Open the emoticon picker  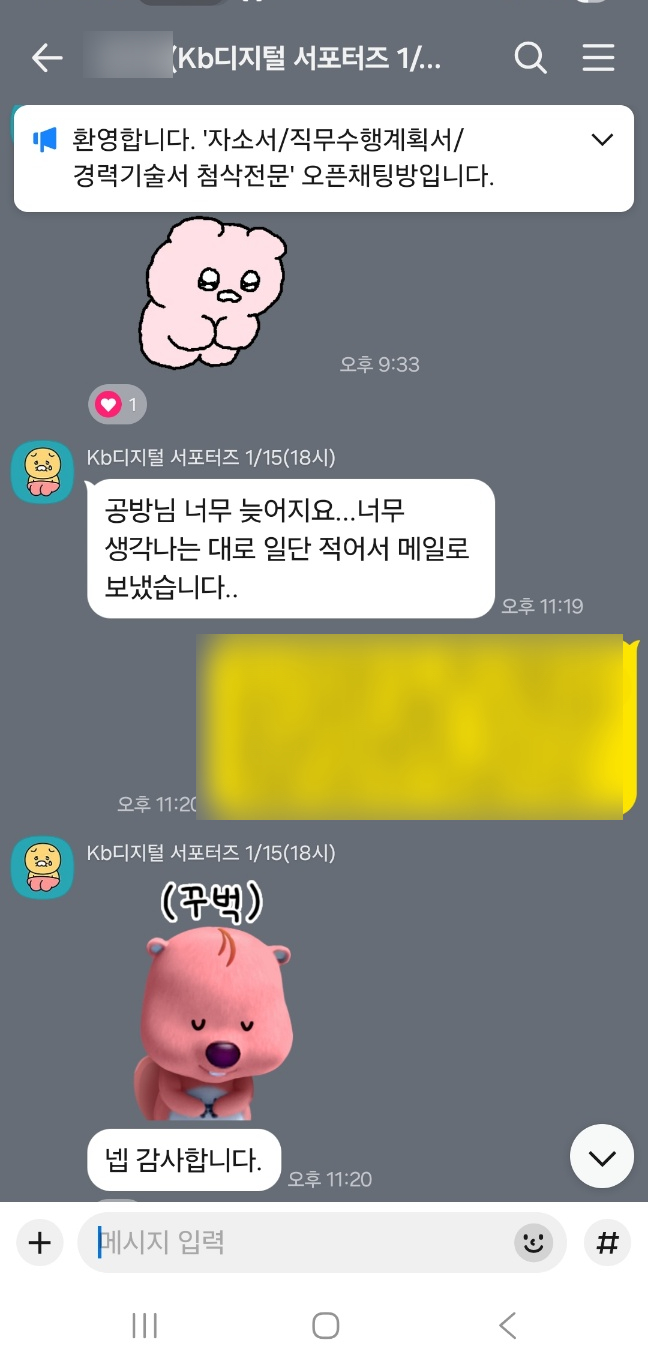[x=534, y=1243]
